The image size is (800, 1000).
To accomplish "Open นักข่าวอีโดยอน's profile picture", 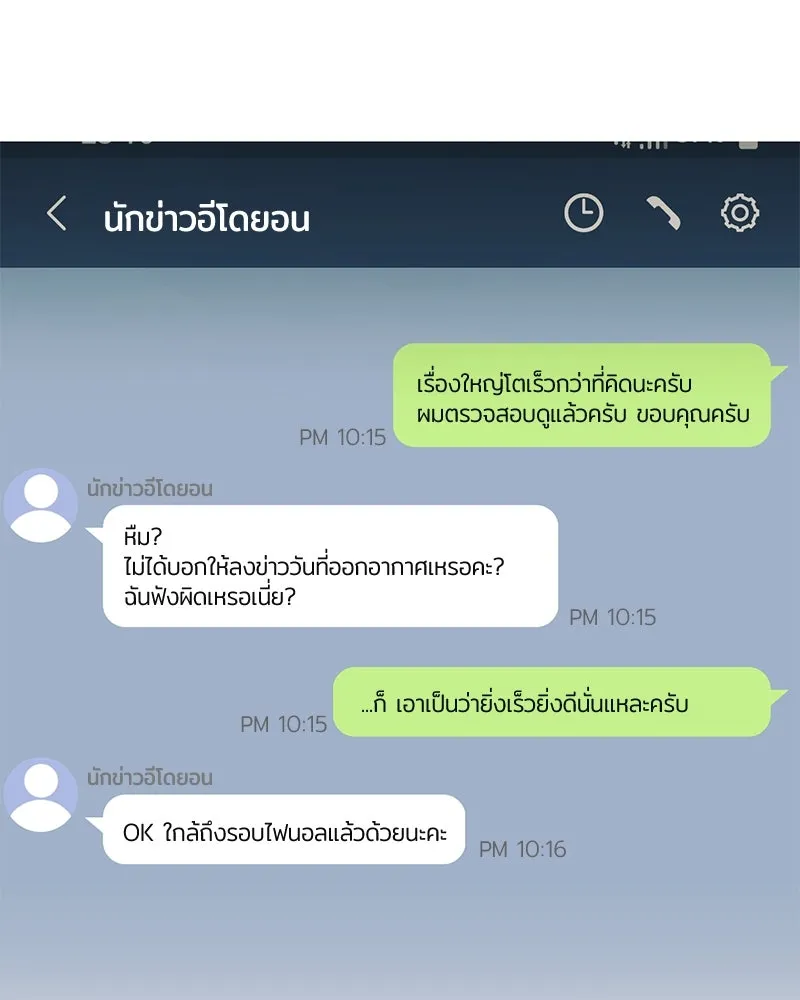I will pyautogui.click(x=40, y=505).
